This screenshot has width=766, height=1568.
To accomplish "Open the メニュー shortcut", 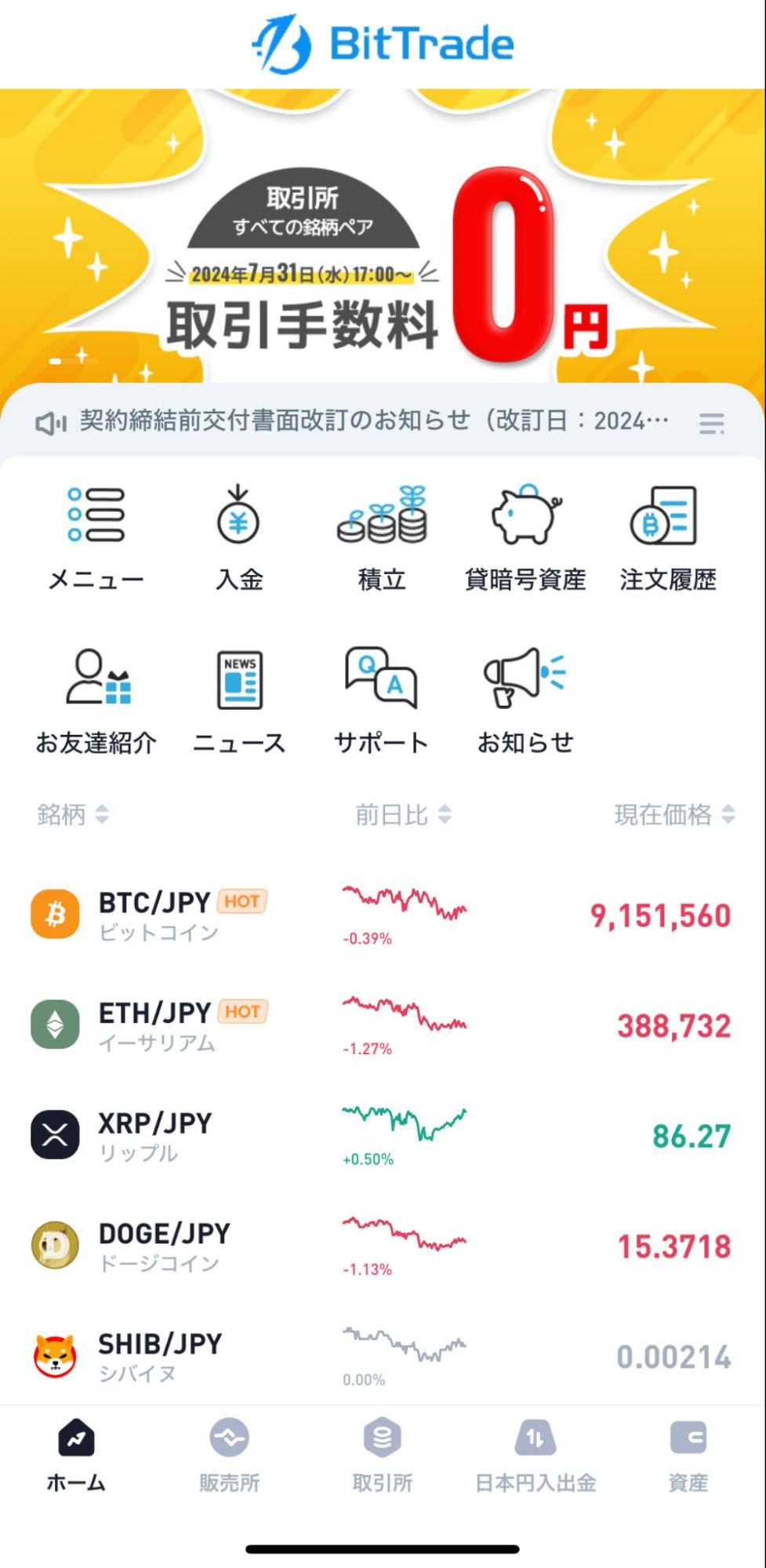I will (96, 536).
